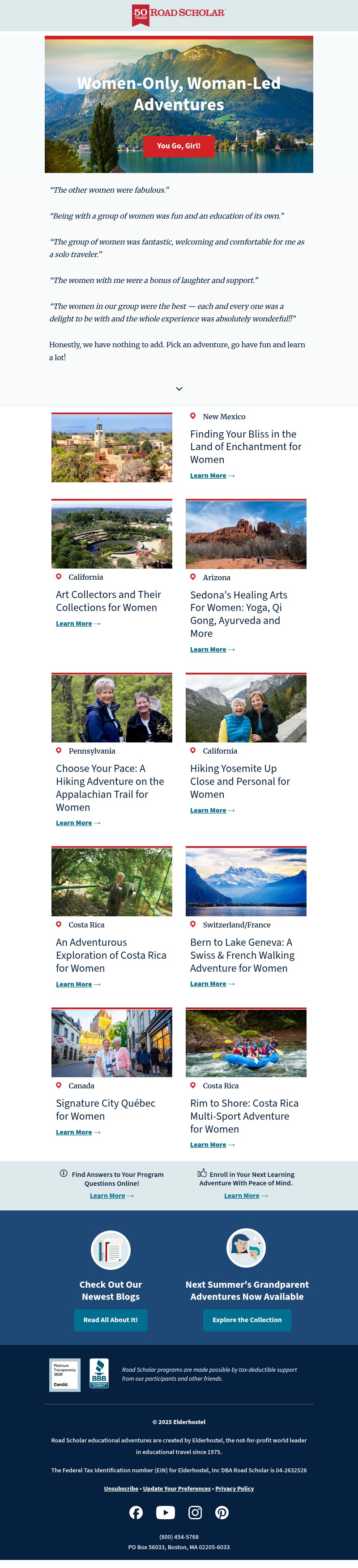The width and height of the screenshot is (358, 1568).
Task: Follow Learn More for Bern to Lake Geneva
Action: pyautogui.click(x=208, y=984)
